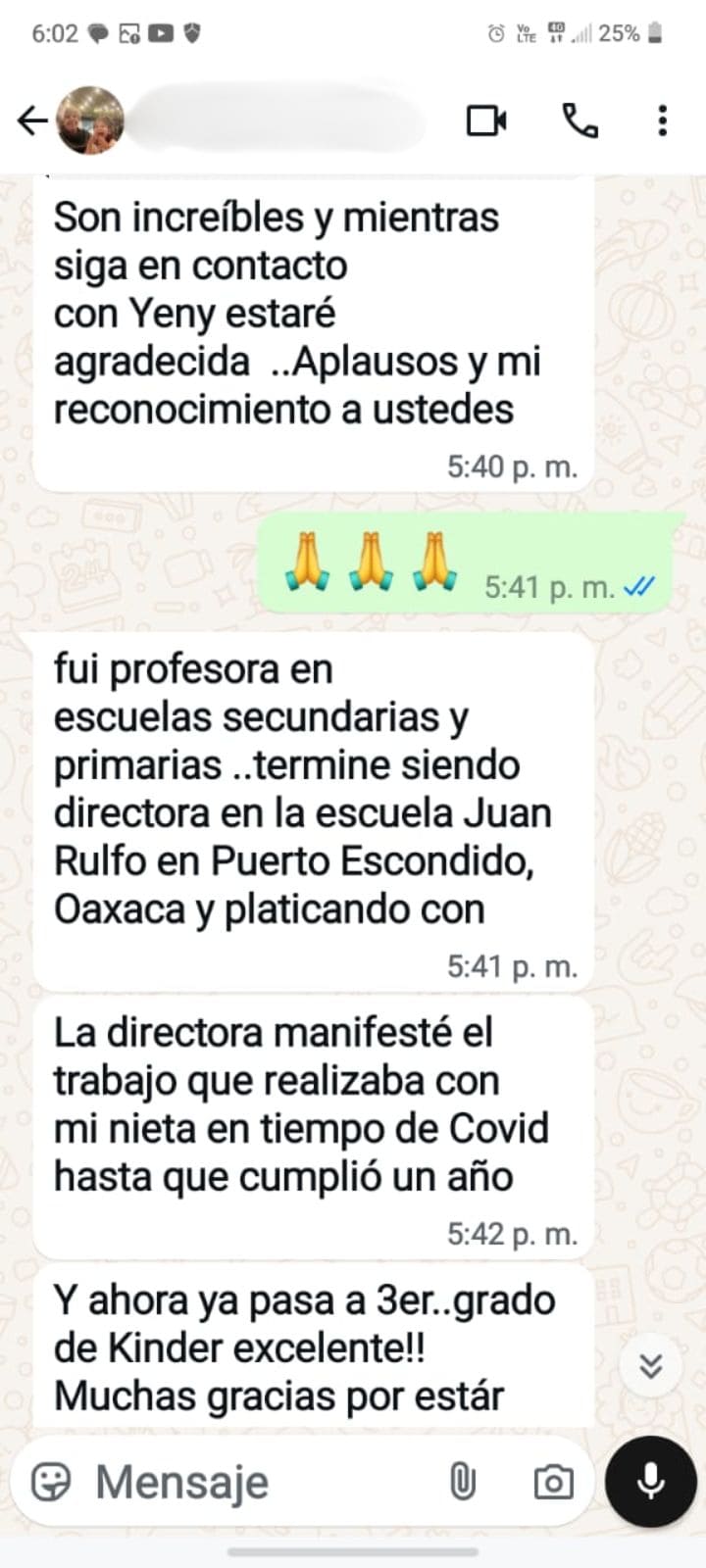The height and width of the screenshot is (1568, 706).
Task: Open the emoji and sticker picker
Action: point(51,1482)
